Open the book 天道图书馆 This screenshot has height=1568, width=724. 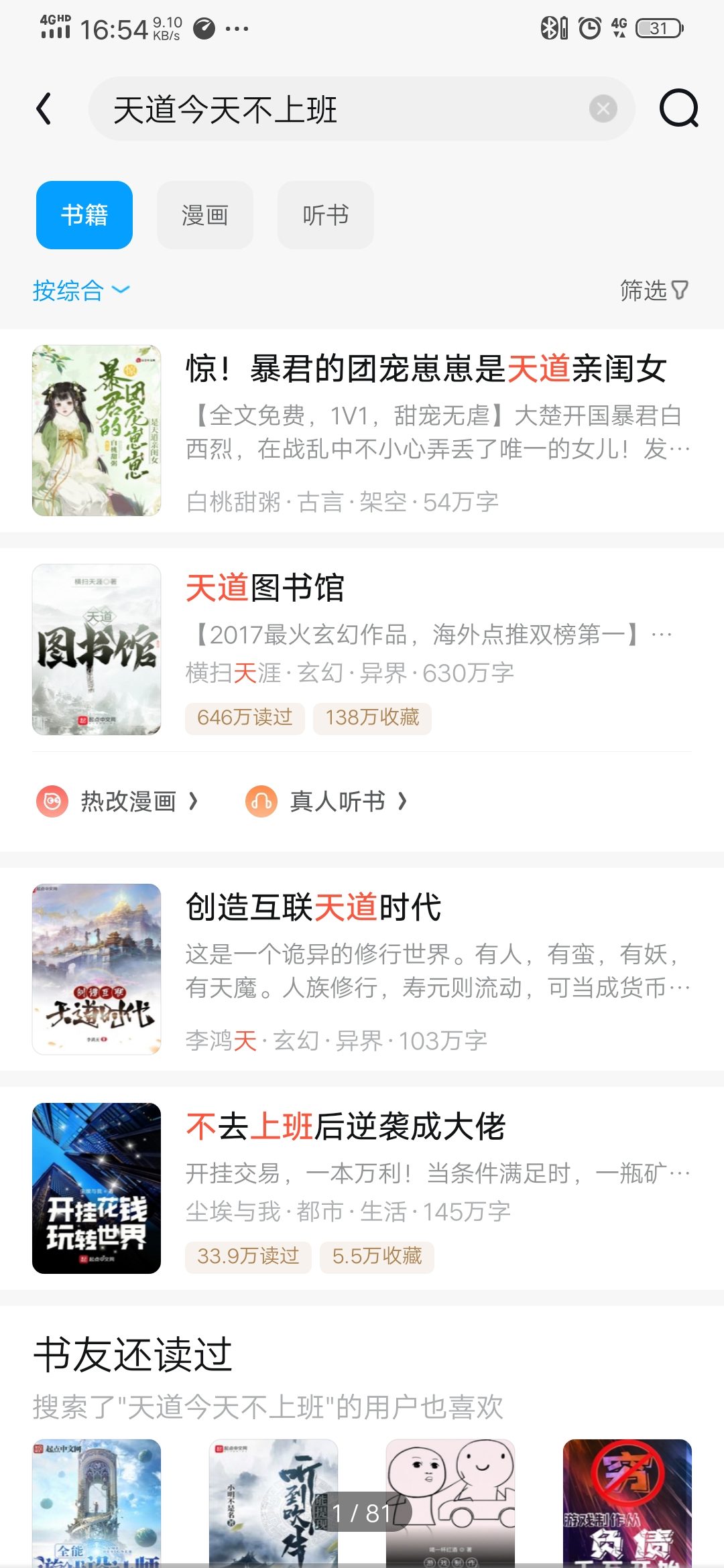coord(265,588)
